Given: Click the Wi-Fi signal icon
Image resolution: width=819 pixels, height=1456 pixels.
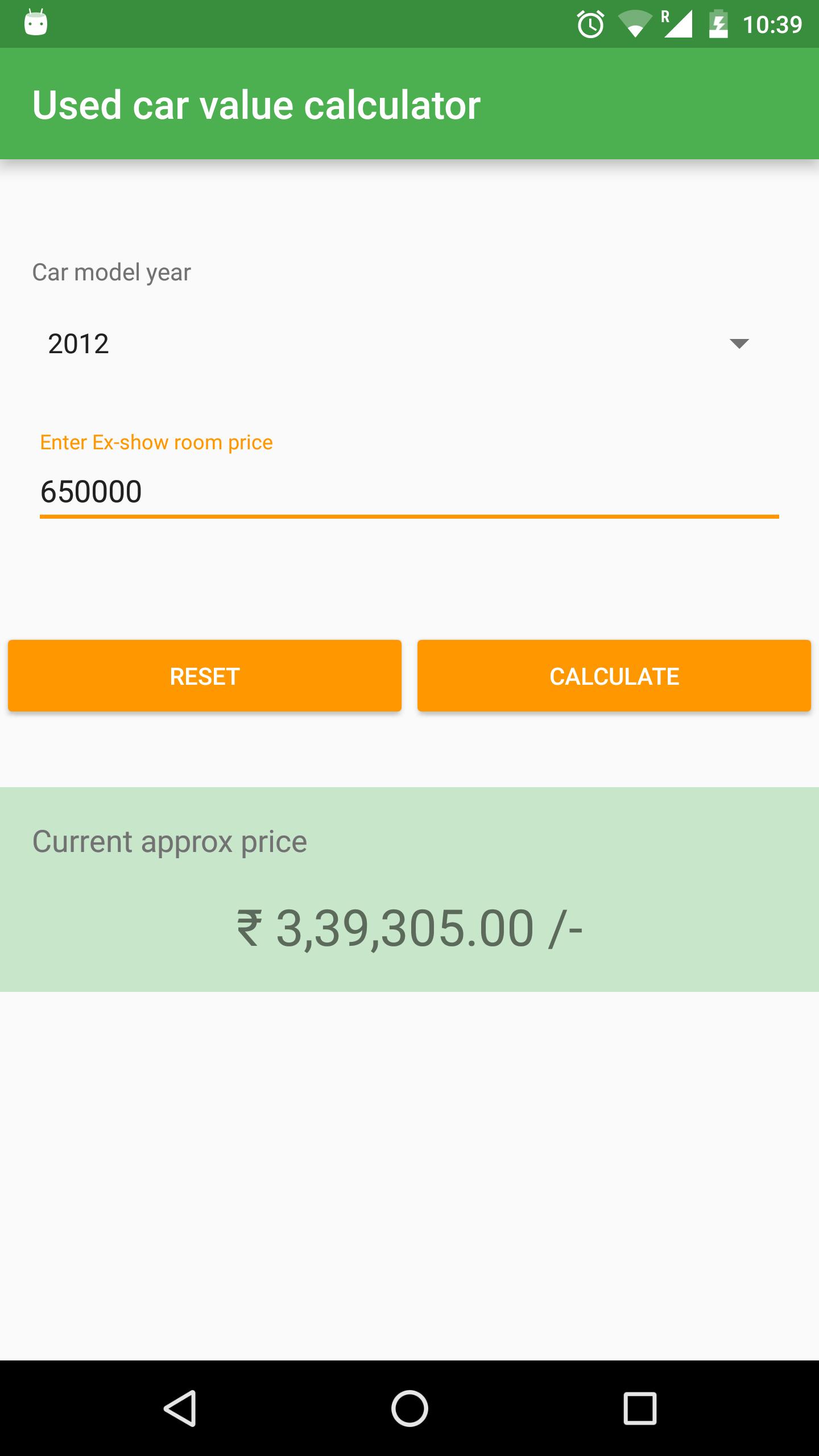Looking at the screenshot, I should [637, 24].
